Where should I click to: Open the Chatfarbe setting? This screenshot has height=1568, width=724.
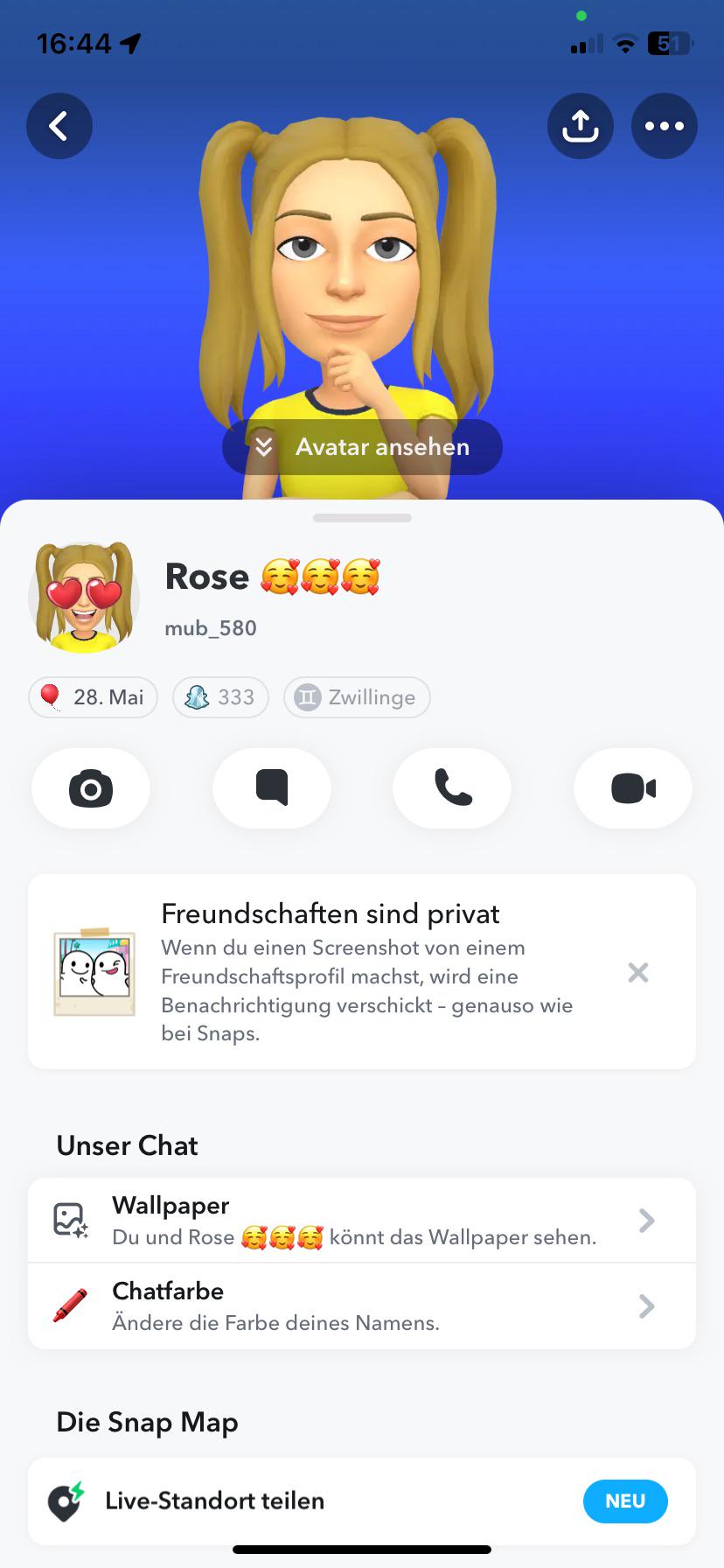click(x=362, y=1305)
